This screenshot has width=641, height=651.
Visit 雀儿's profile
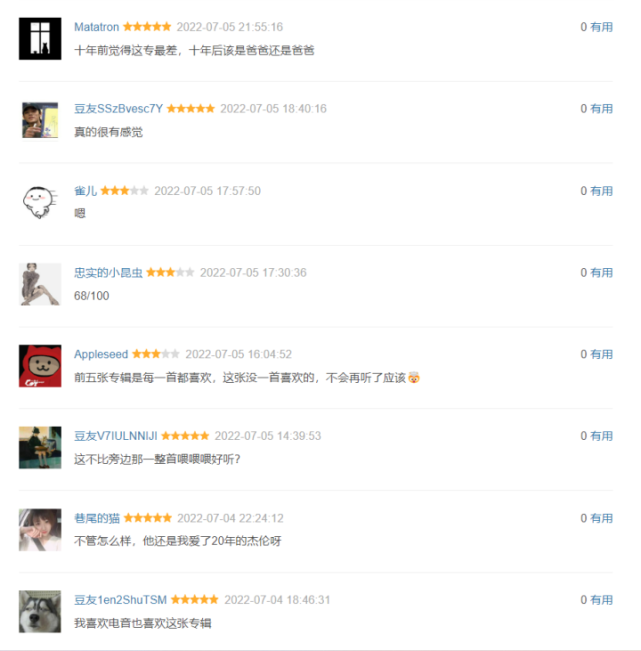coord(85,191)
